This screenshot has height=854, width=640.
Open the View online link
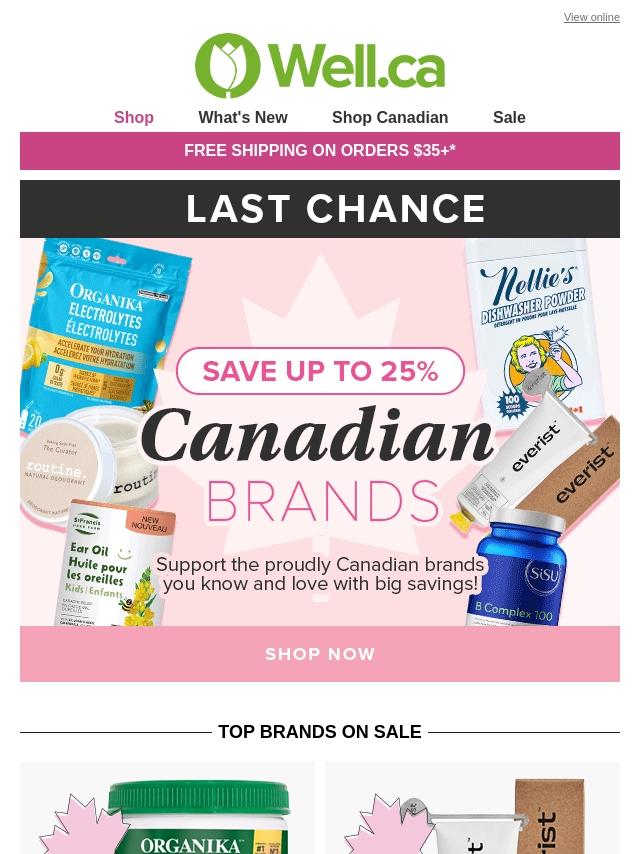tap(592, 17)
